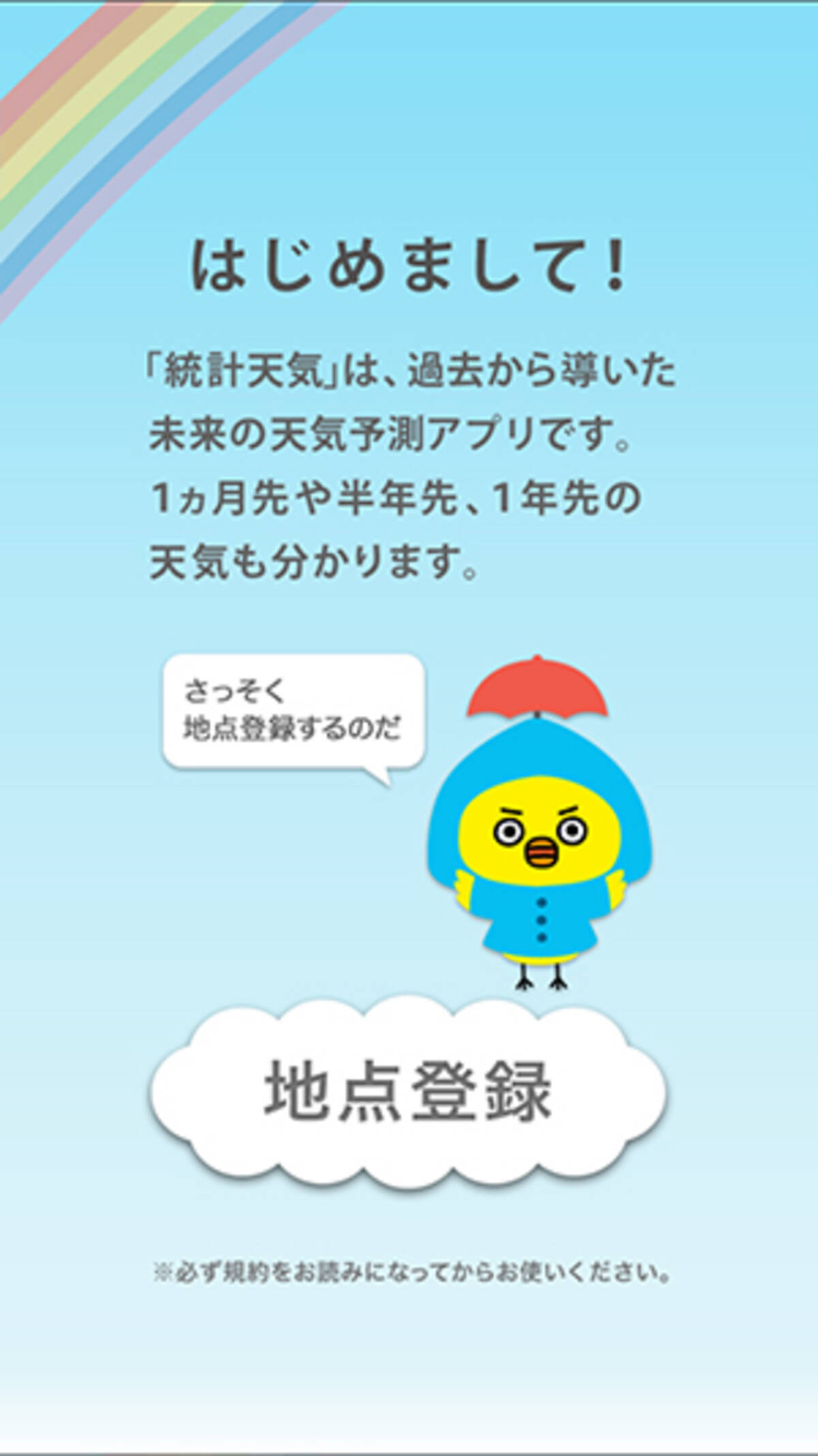Viewport: 818px width, 1456px height.
Task: Tap the 地点登録 cloud button
Action: (x=408, y=1092)
